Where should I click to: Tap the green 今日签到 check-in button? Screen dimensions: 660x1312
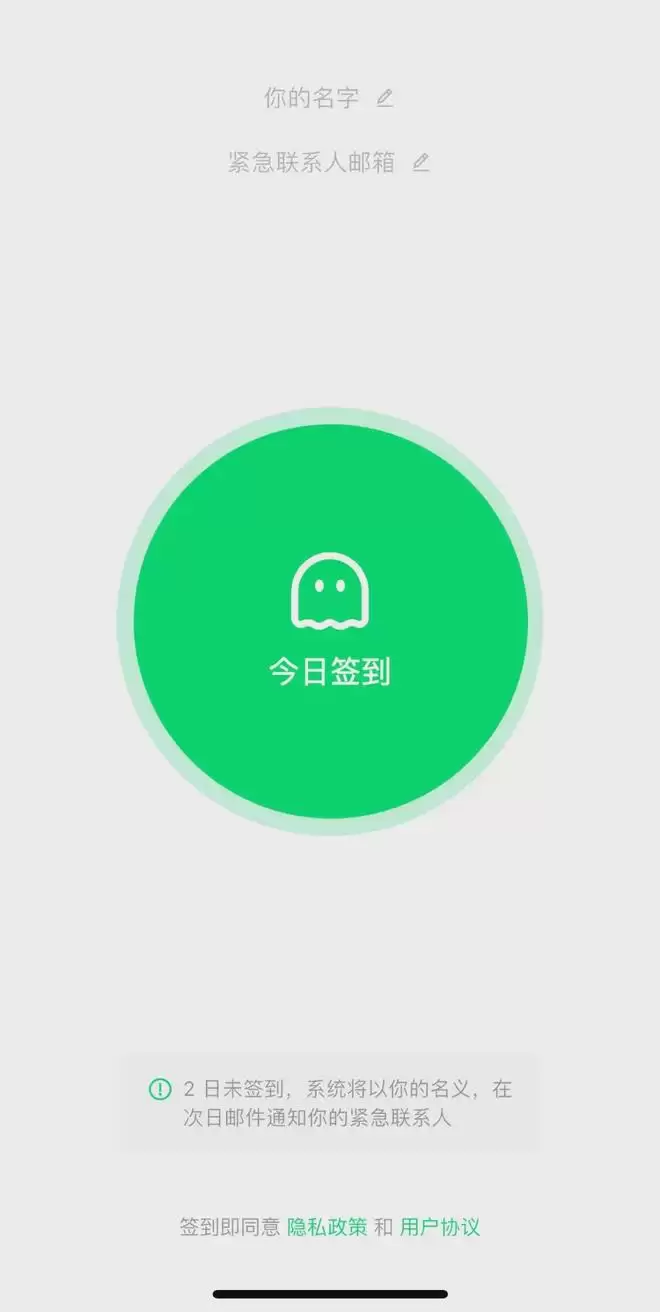[x=329, y=621]
